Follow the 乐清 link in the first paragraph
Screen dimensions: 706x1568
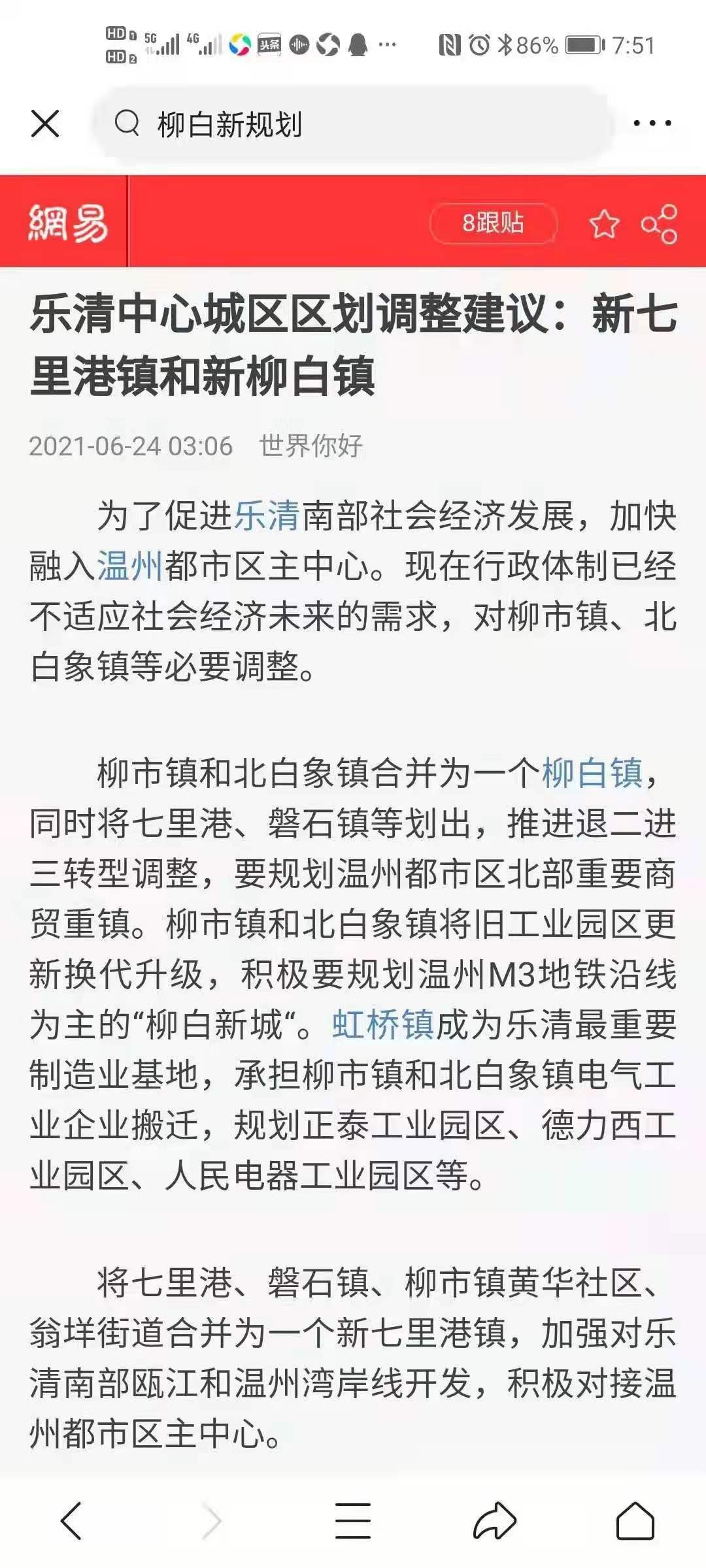click(x=267, y=515)
